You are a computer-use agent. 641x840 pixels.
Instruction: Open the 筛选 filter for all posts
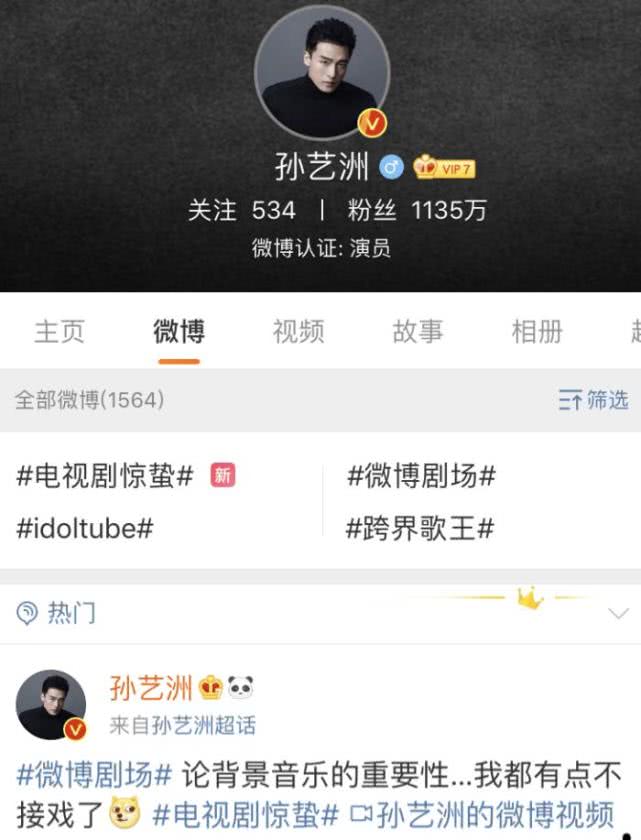(x=593, y=401)
